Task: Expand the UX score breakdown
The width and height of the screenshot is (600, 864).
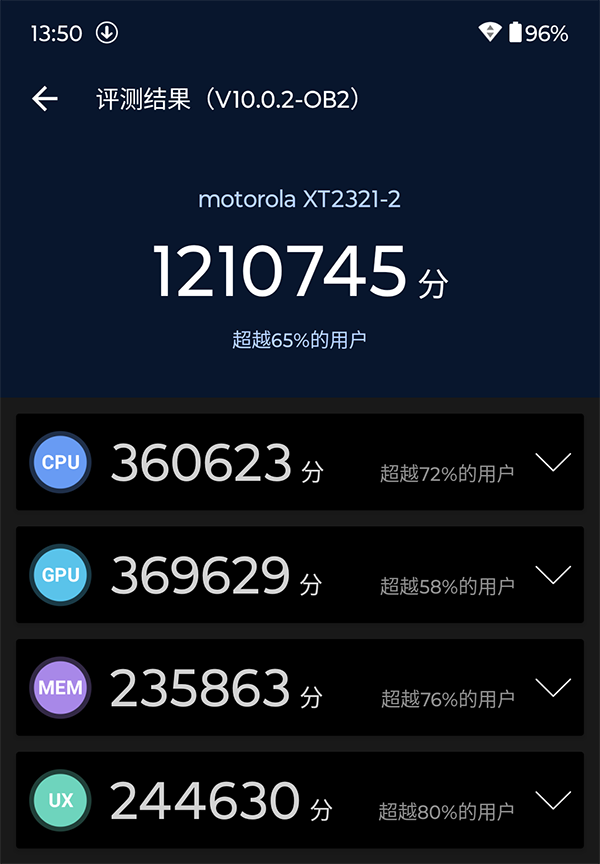Action: 552,800
